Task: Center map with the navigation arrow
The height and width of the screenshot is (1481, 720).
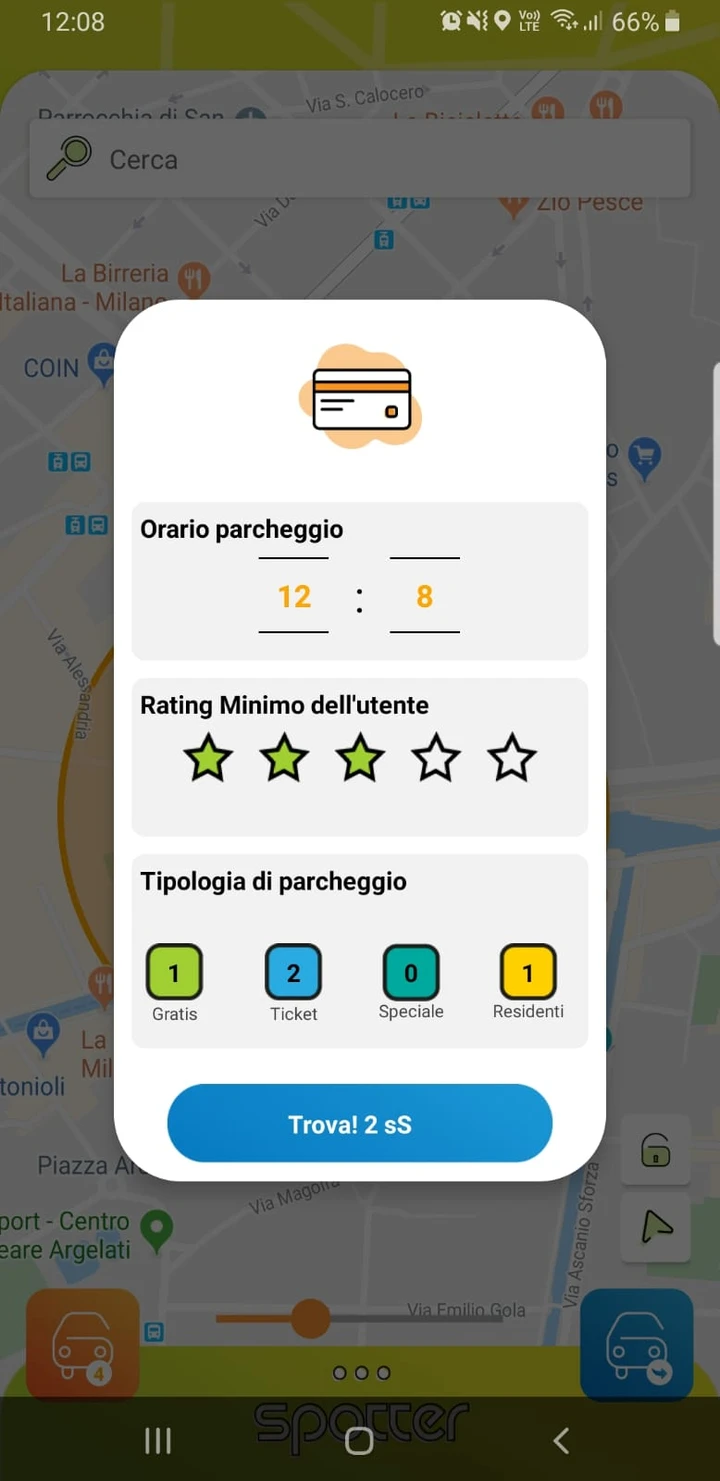Action: click(655, 1227)
